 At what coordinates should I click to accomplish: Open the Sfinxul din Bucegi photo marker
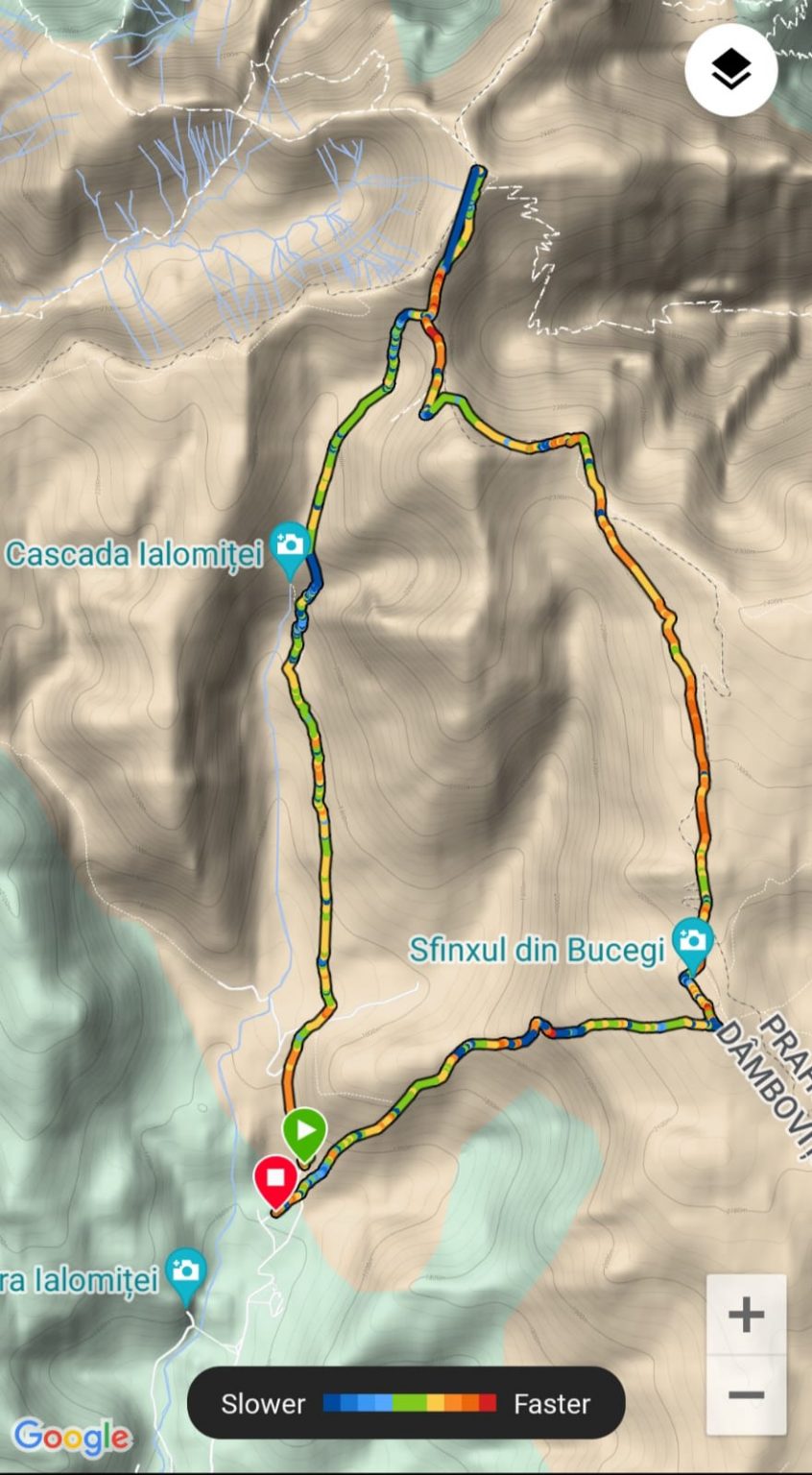point(692,940)
